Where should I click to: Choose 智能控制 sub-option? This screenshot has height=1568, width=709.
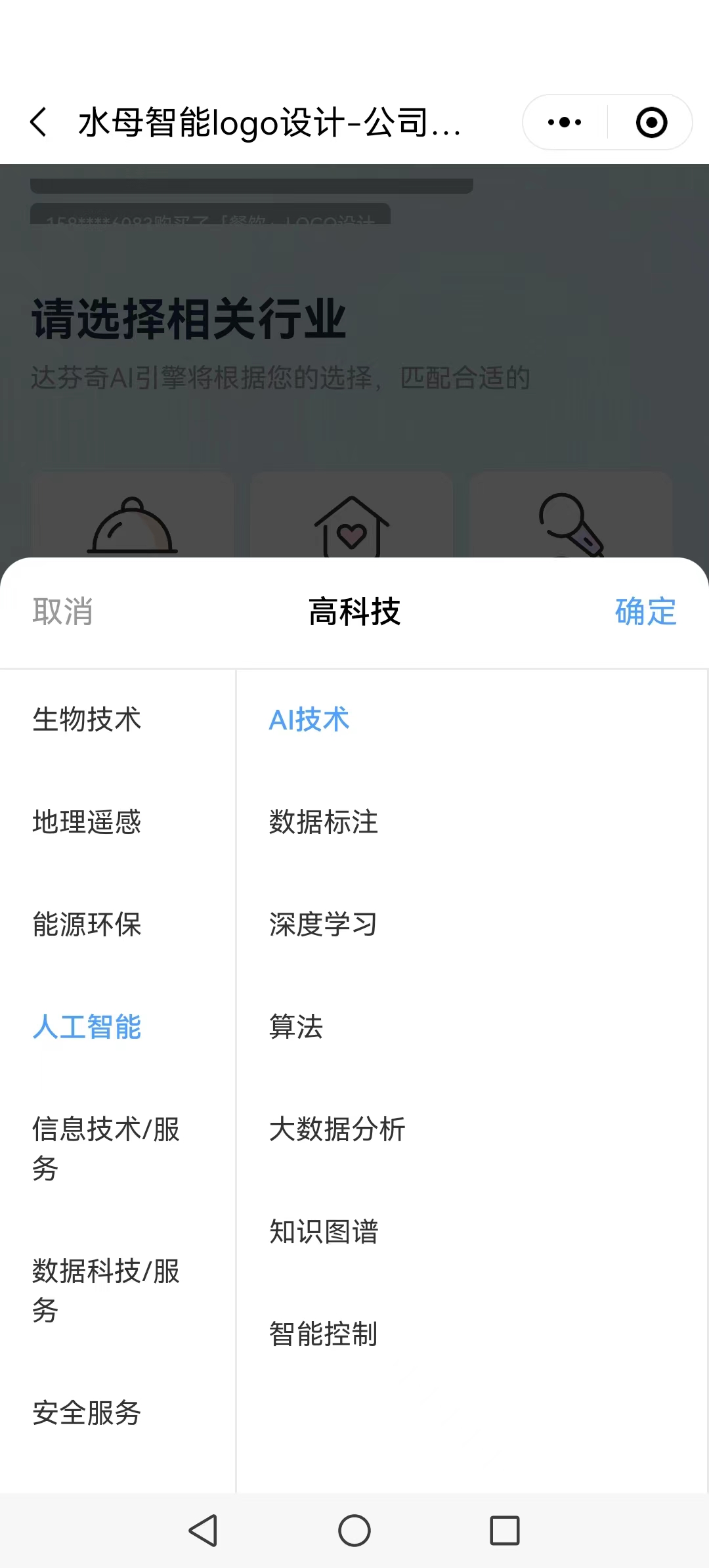323,1334
